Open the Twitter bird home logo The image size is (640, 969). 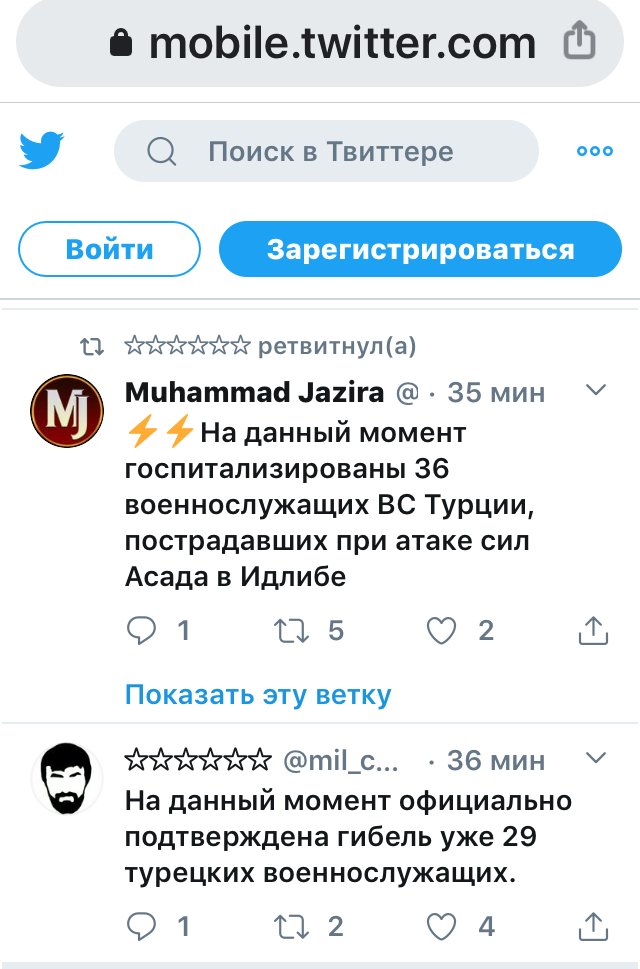tap(42, 152)
